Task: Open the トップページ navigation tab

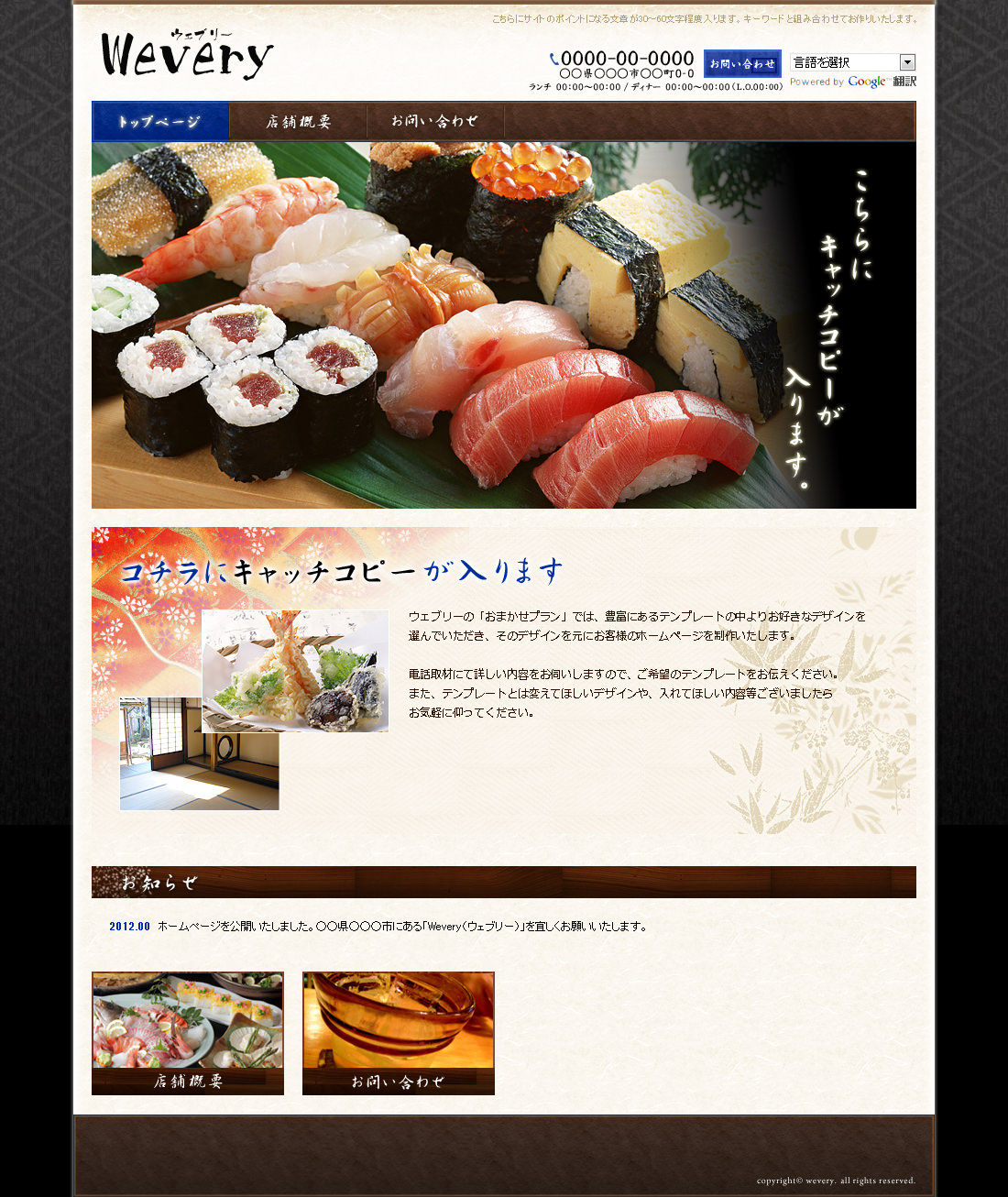Action: 160,121
